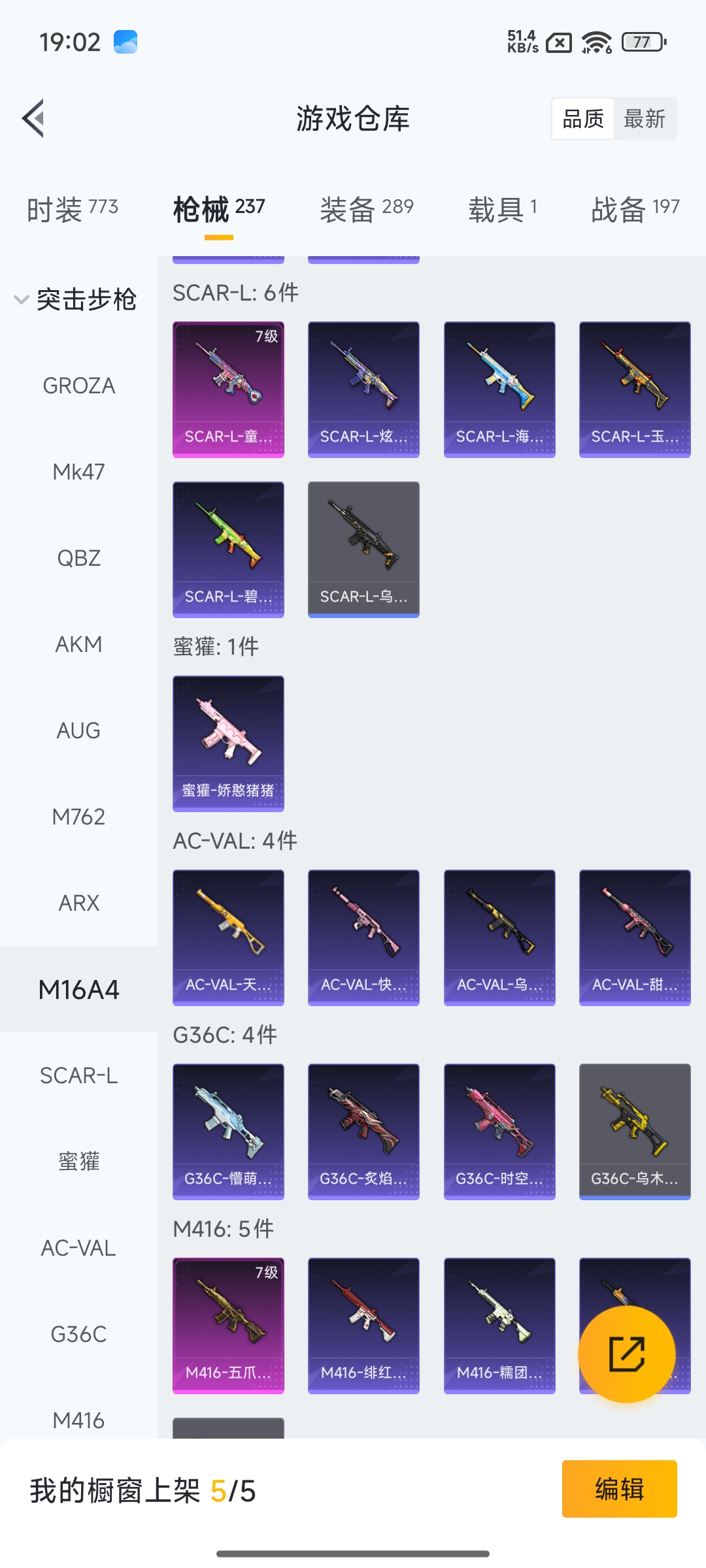Screen dimensions: 706x1568
Task: Open the SCAR-L-海… skin card
Action: tap(499, 389)
